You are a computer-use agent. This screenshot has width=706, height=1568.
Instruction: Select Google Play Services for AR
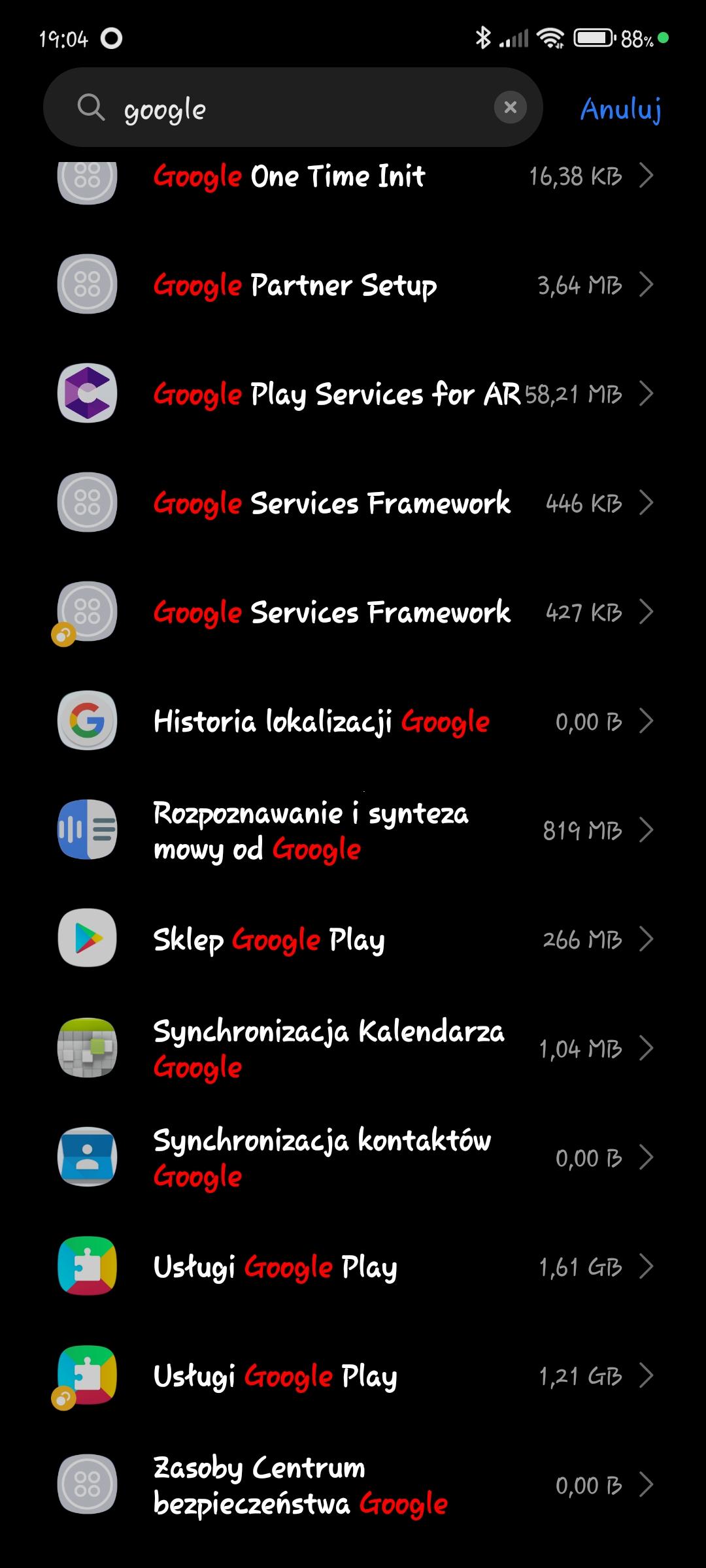click(353, 394)
